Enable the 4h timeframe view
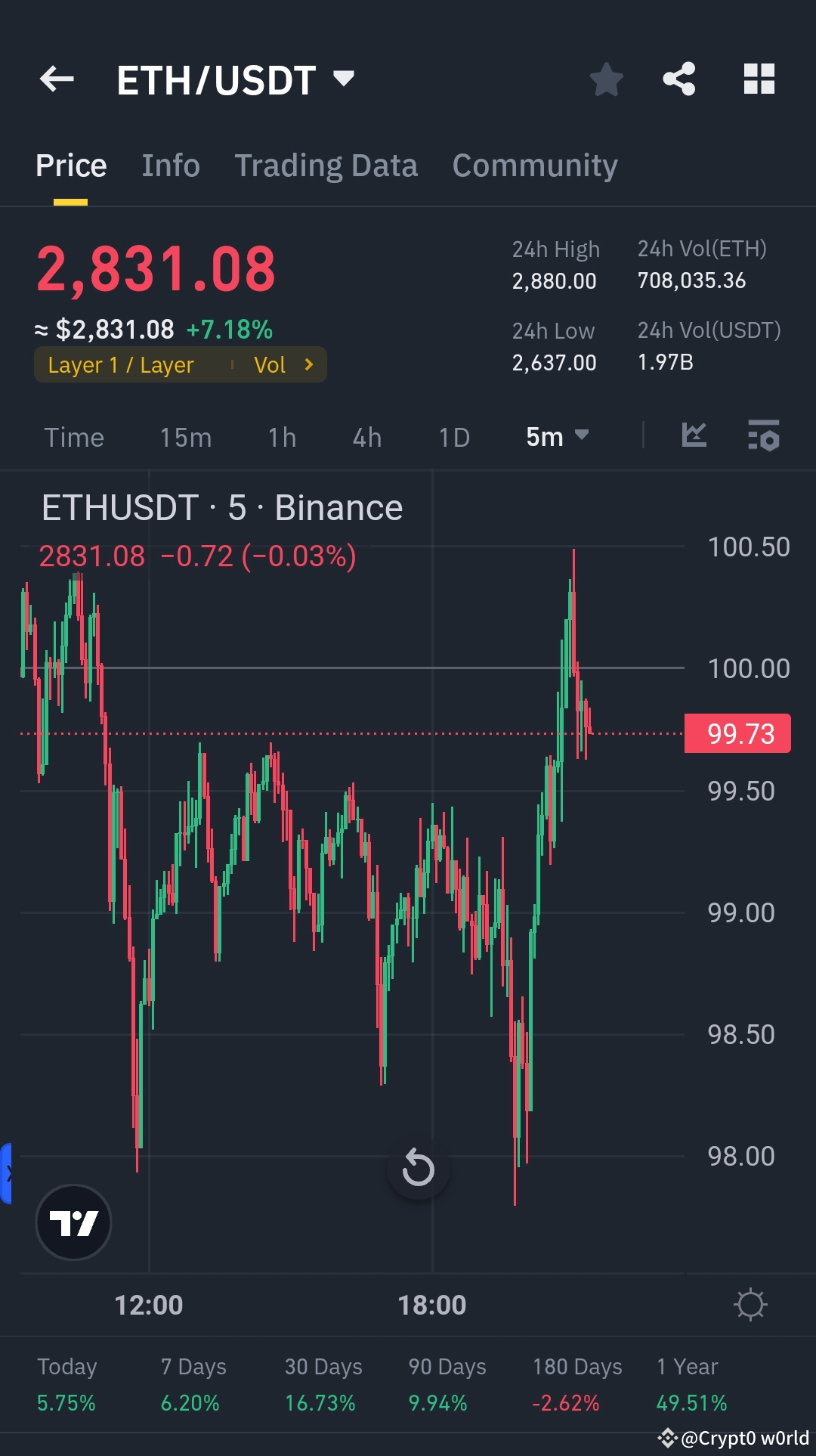The image size is (816, 1456). tap(366, 437)
